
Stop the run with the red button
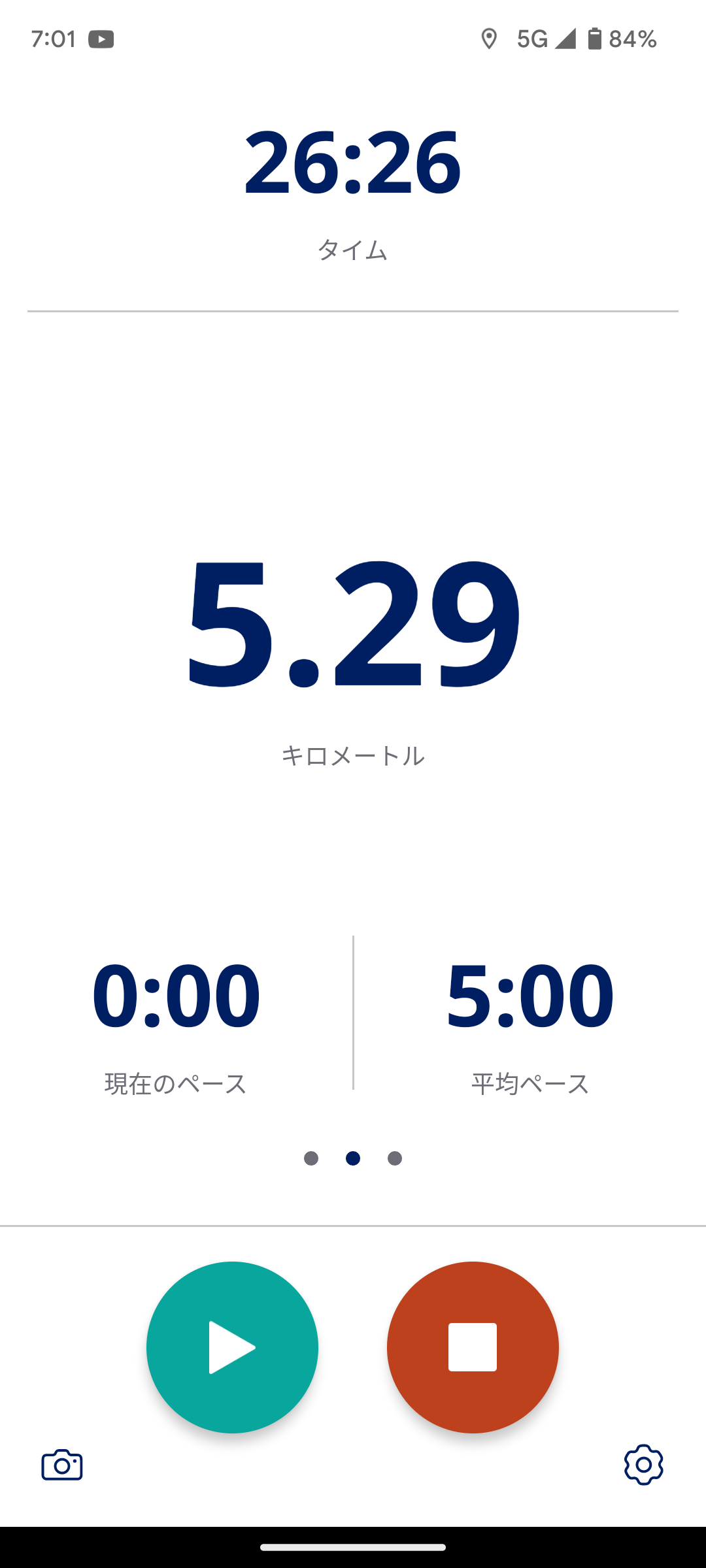(473, 1347)
